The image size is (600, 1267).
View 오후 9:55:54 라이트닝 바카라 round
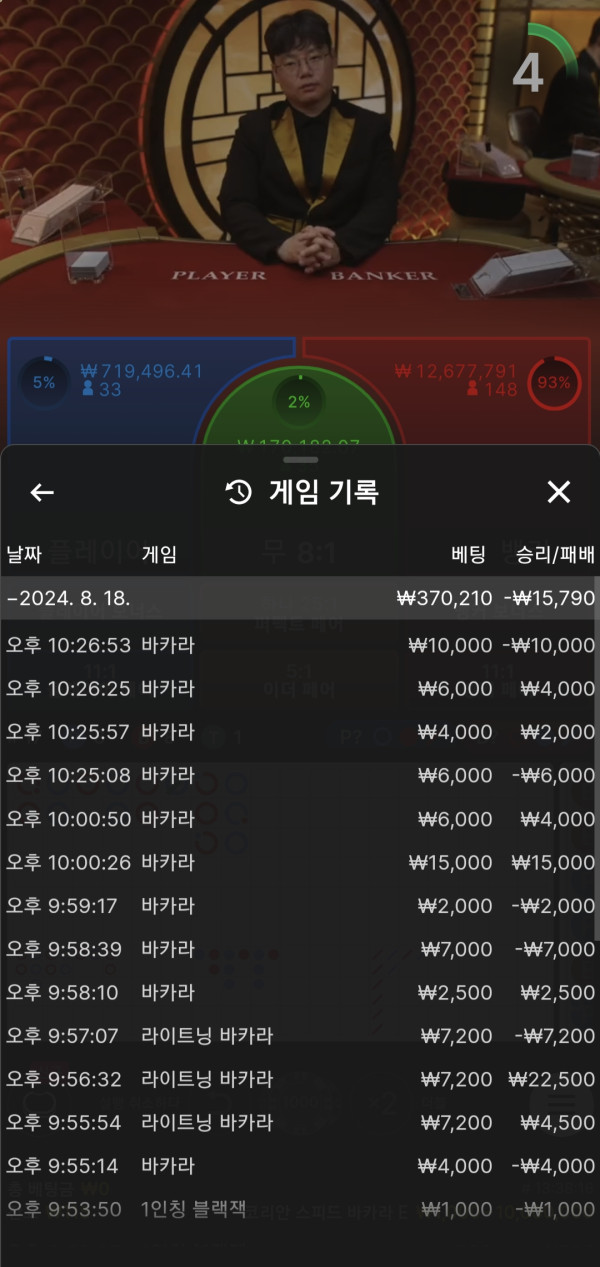[300, 1123]
